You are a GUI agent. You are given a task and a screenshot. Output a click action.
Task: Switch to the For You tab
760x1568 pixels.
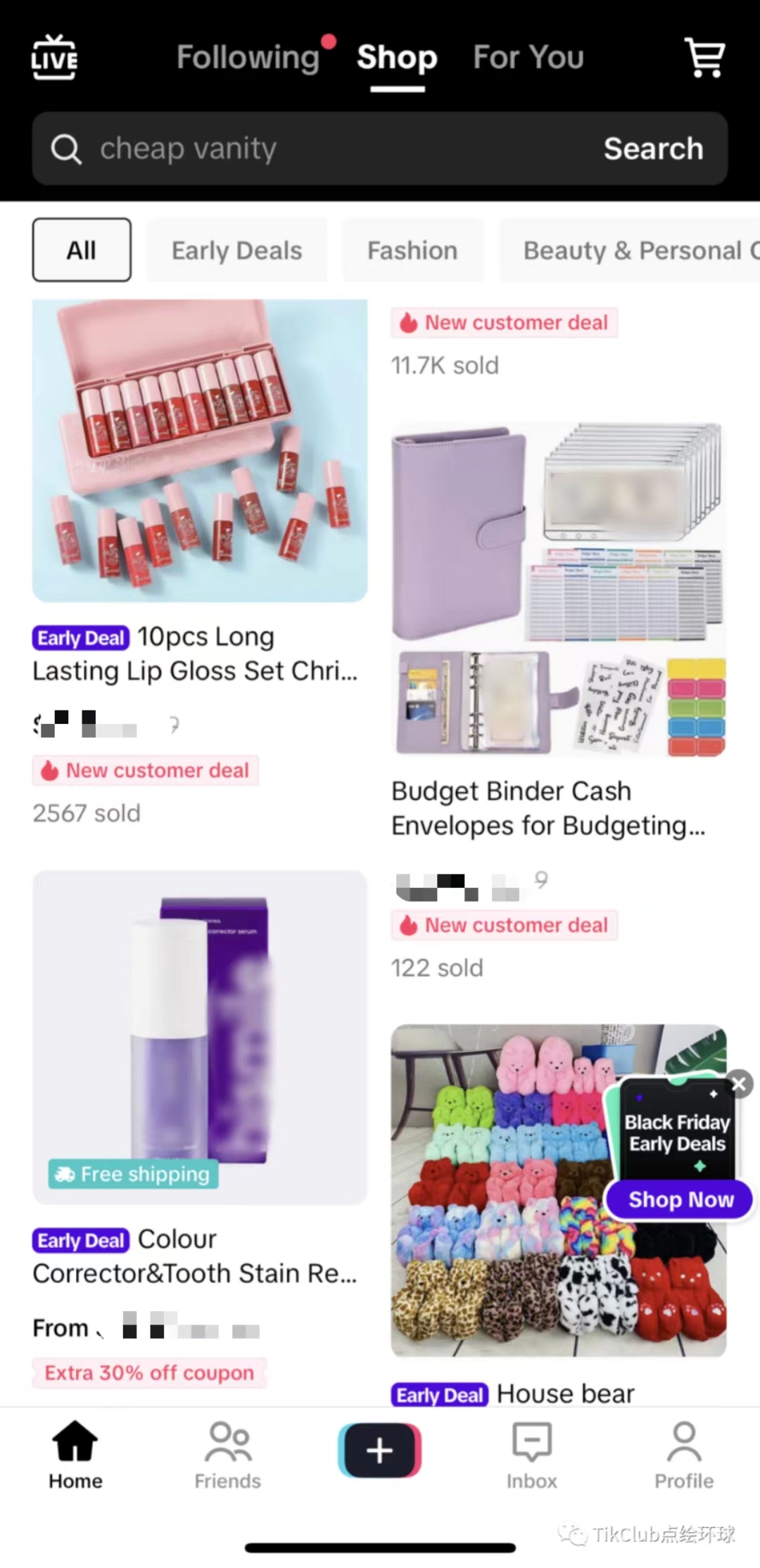528,57
